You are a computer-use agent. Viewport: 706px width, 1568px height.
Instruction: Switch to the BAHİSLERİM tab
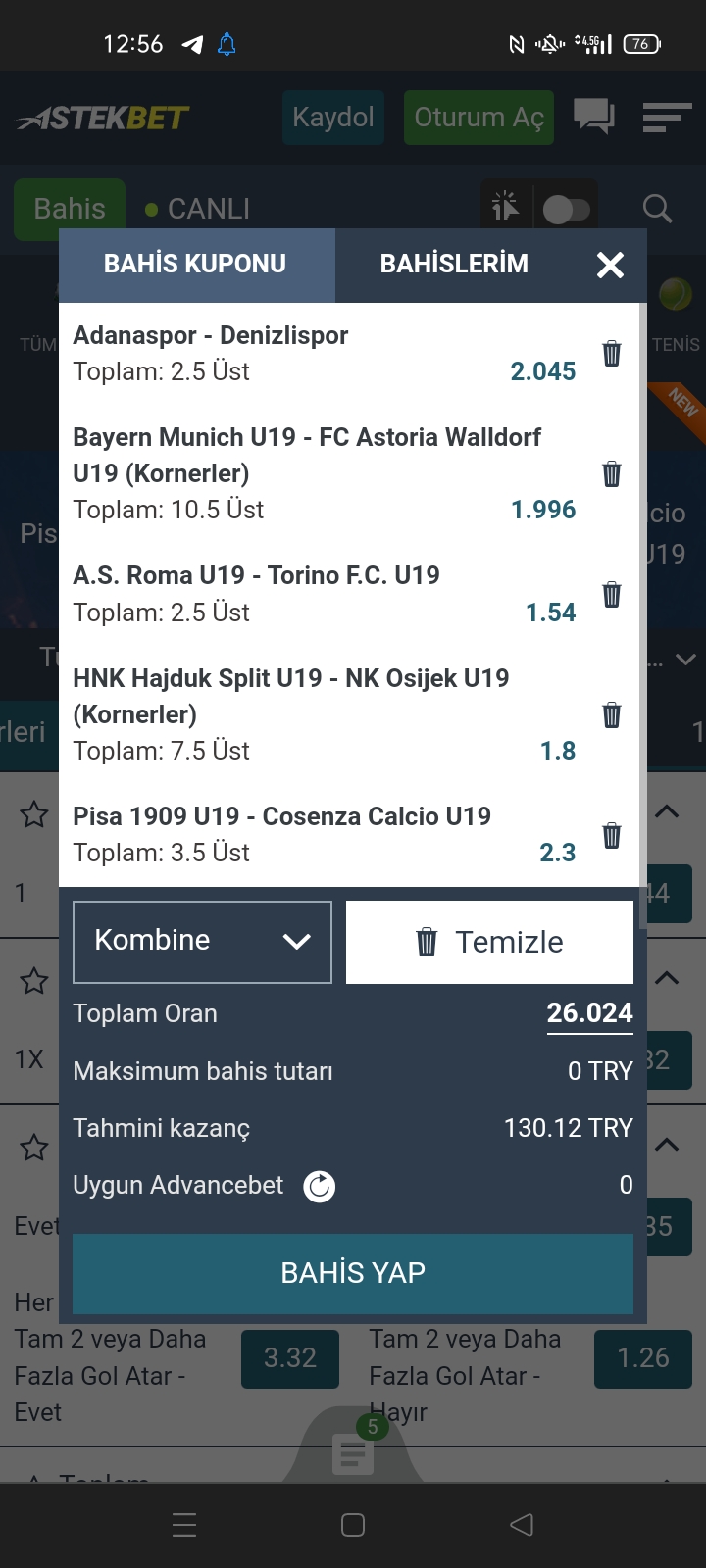[x=454, y=265]
